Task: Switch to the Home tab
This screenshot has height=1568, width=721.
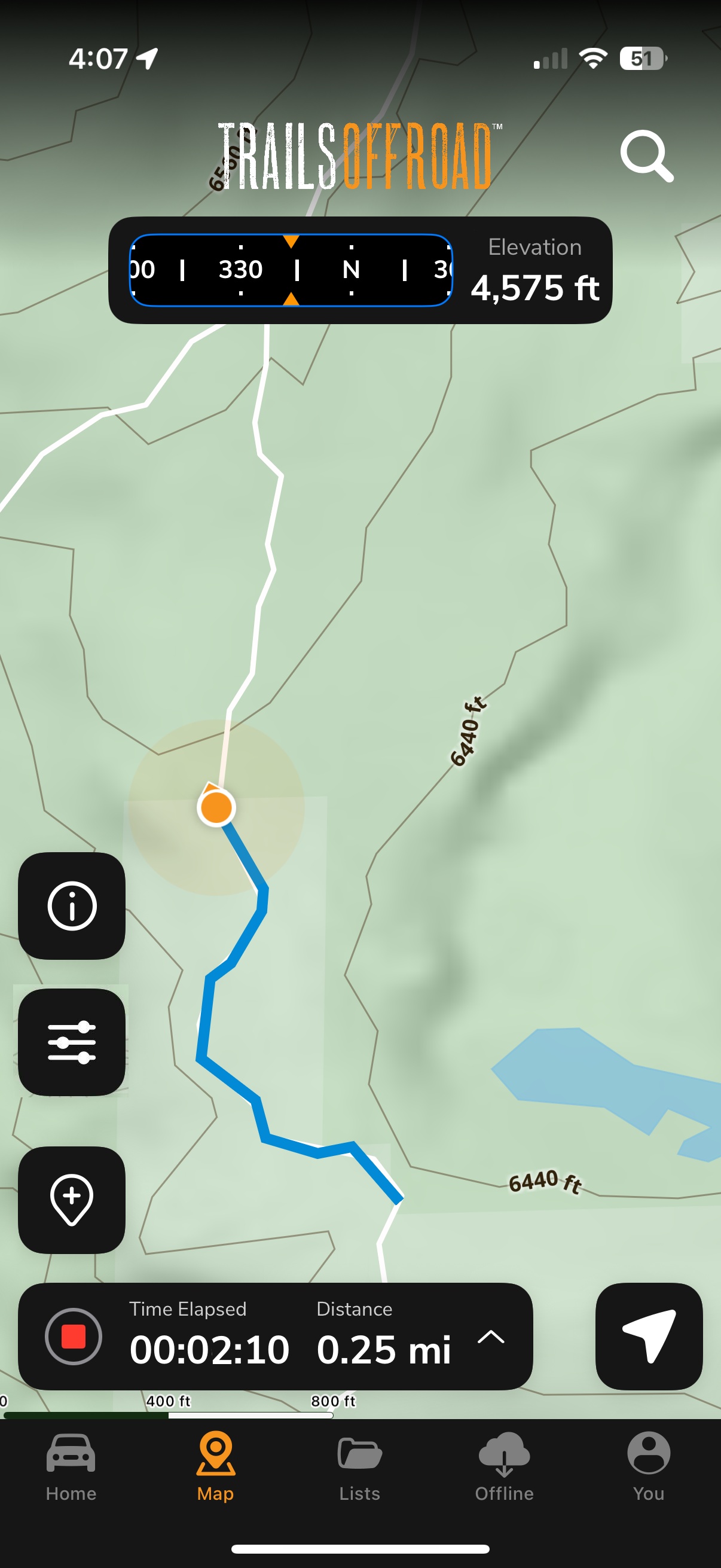Action: tap(71, 1466)
